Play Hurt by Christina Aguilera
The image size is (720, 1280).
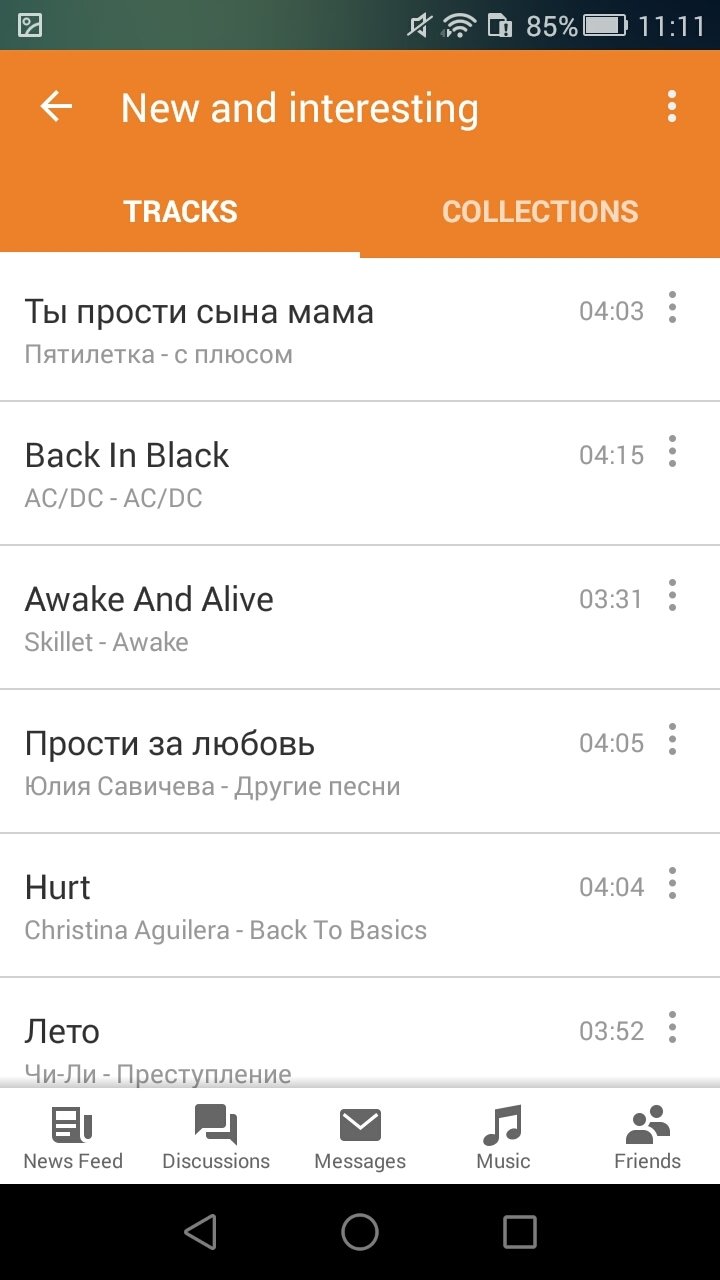[x=360, y=906]
